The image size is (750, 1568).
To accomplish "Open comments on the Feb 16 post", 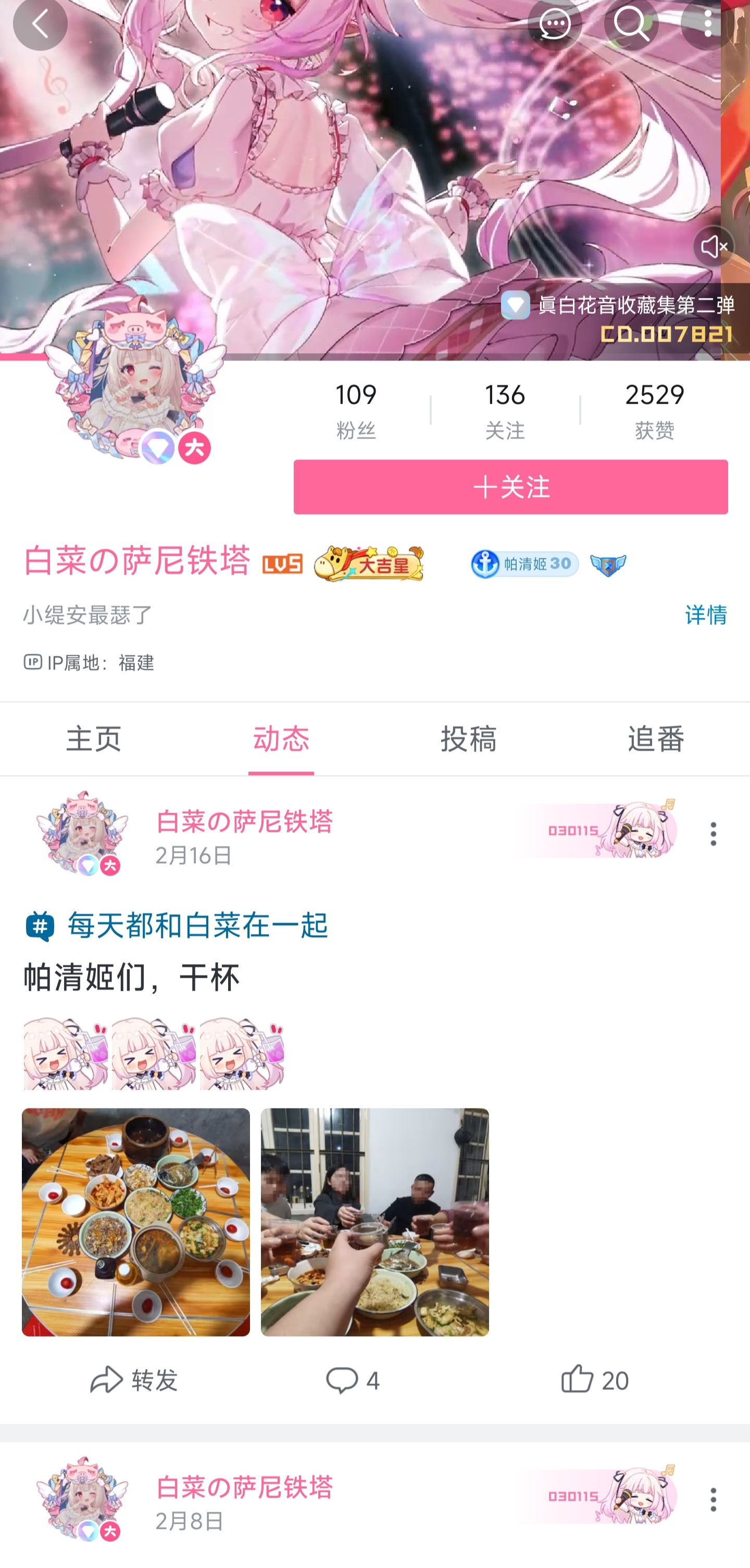I will [353, 1380].
